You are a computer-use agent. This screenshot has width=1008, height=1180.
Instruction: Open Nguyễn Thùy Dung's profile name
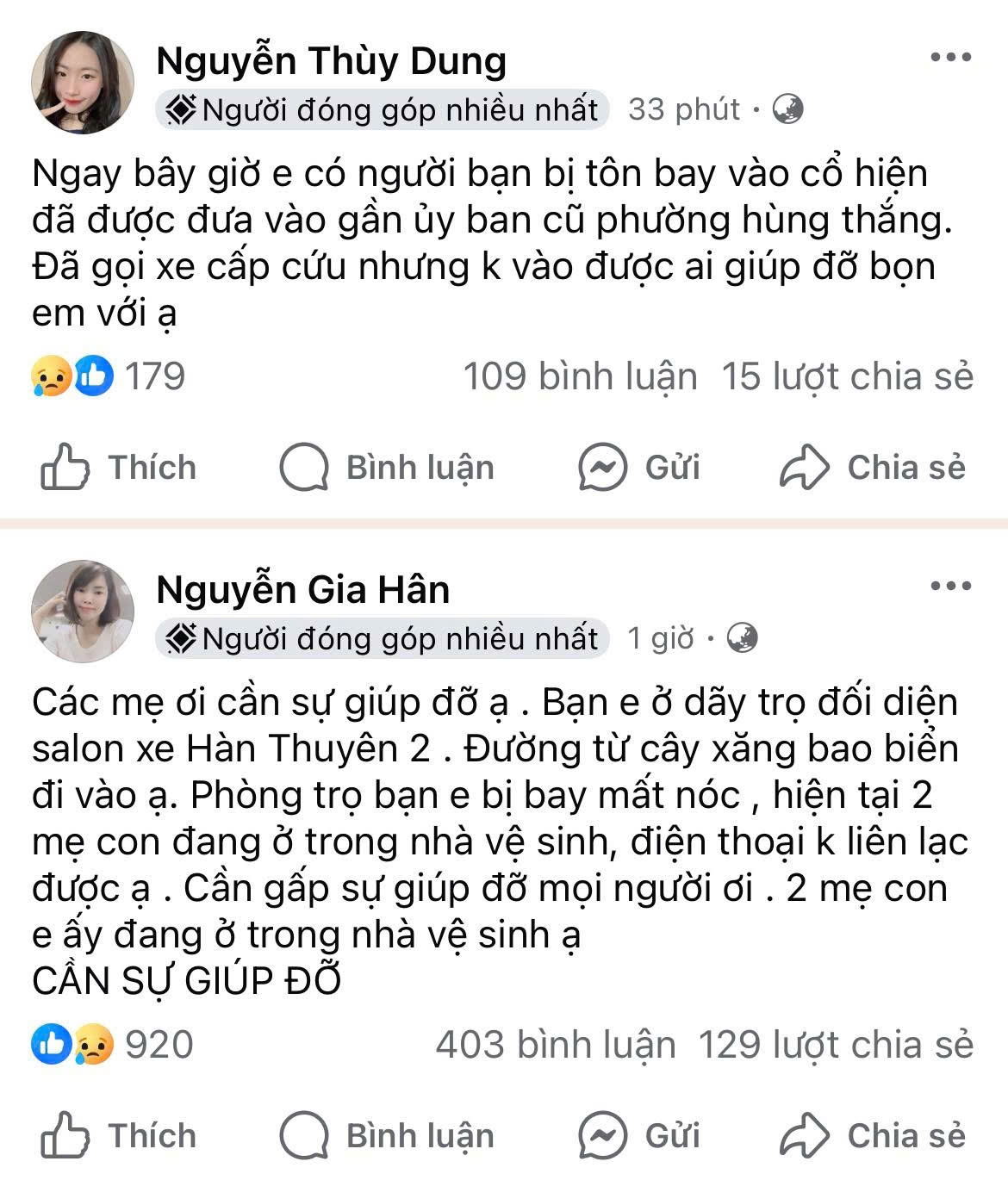pyautogui.click(x=331, y=61)
